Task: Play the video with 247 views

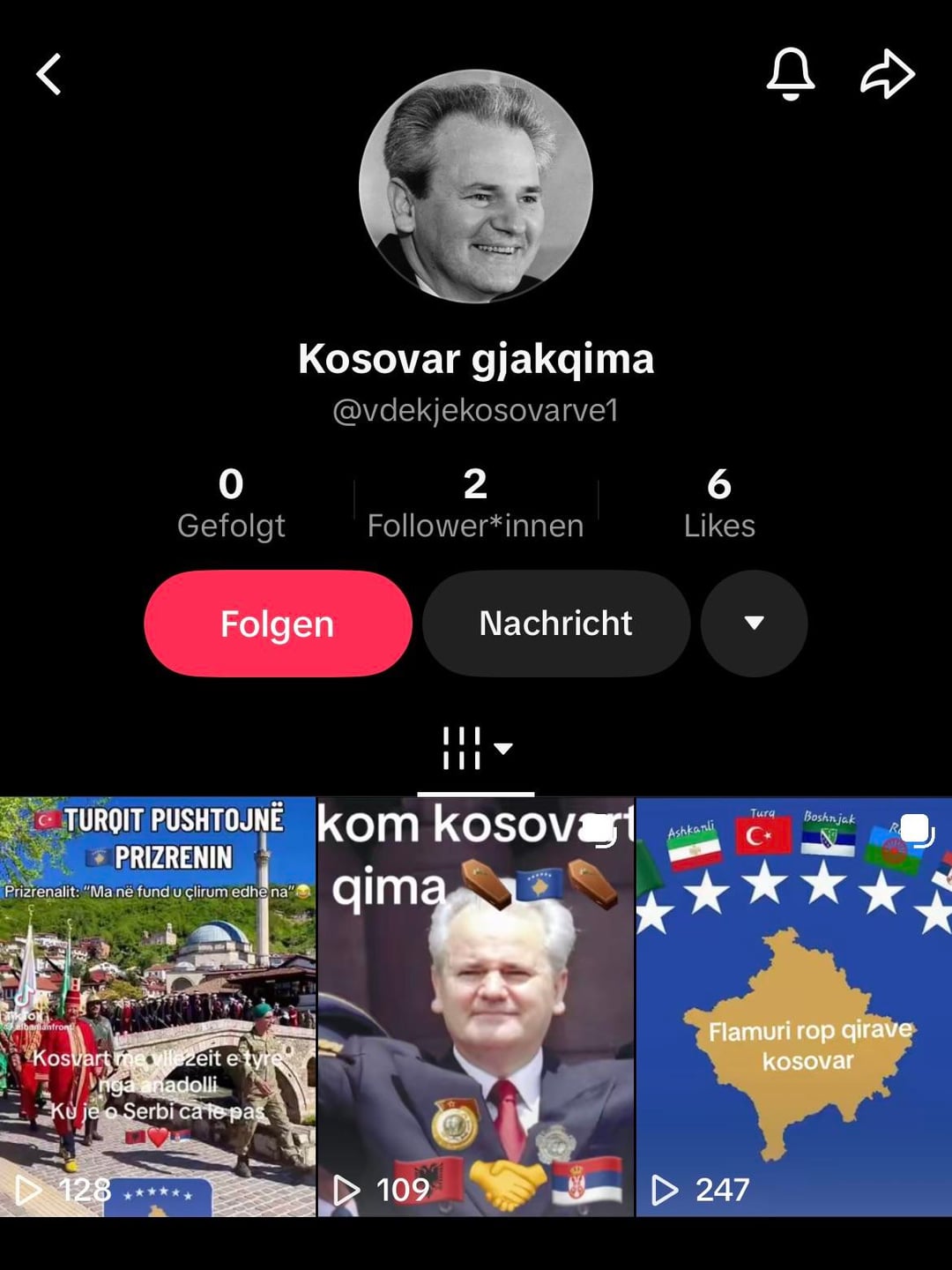Action: 793,1006
